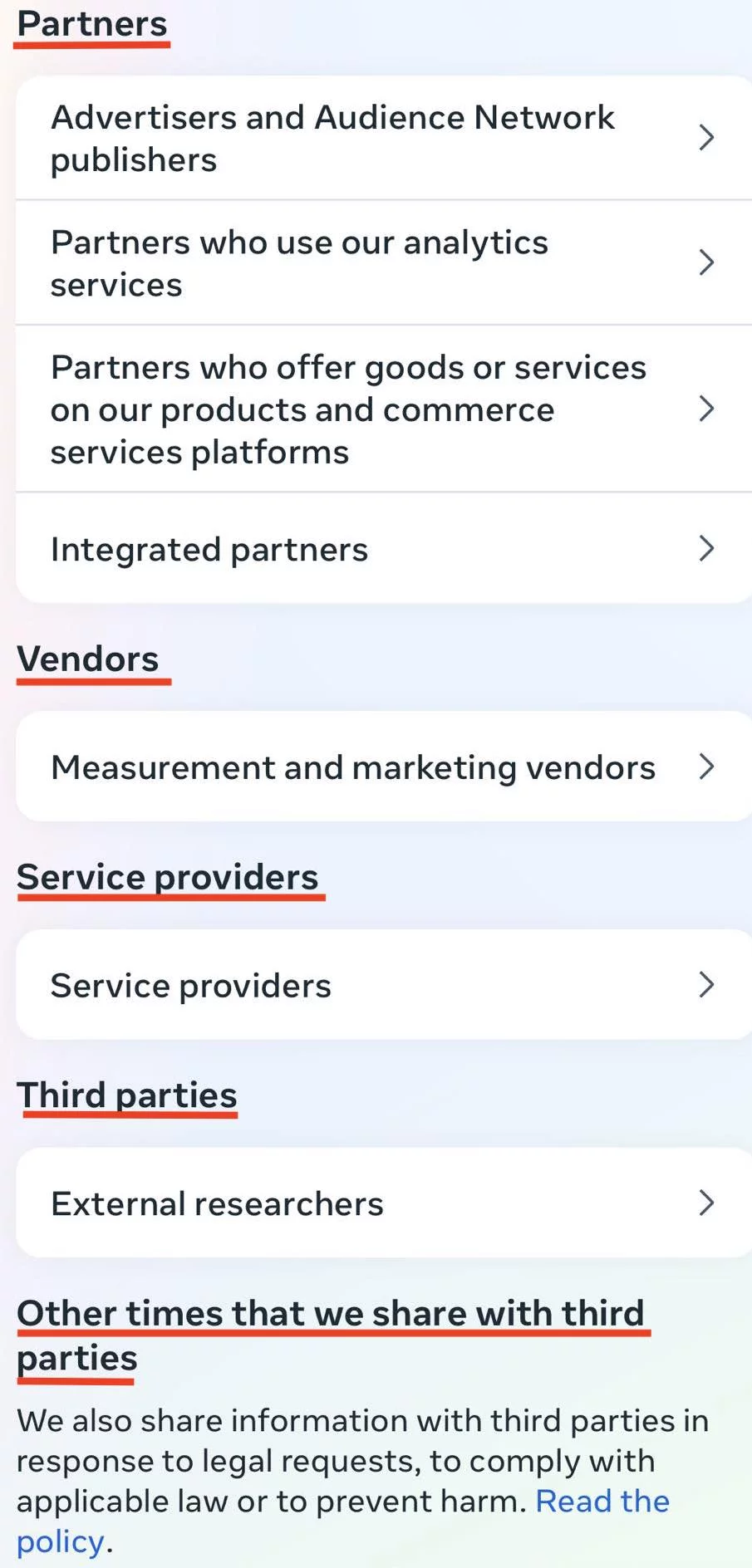
Task: Open Partners who use our analytics services
Action: pyautogui.click(x=382, y=262)
